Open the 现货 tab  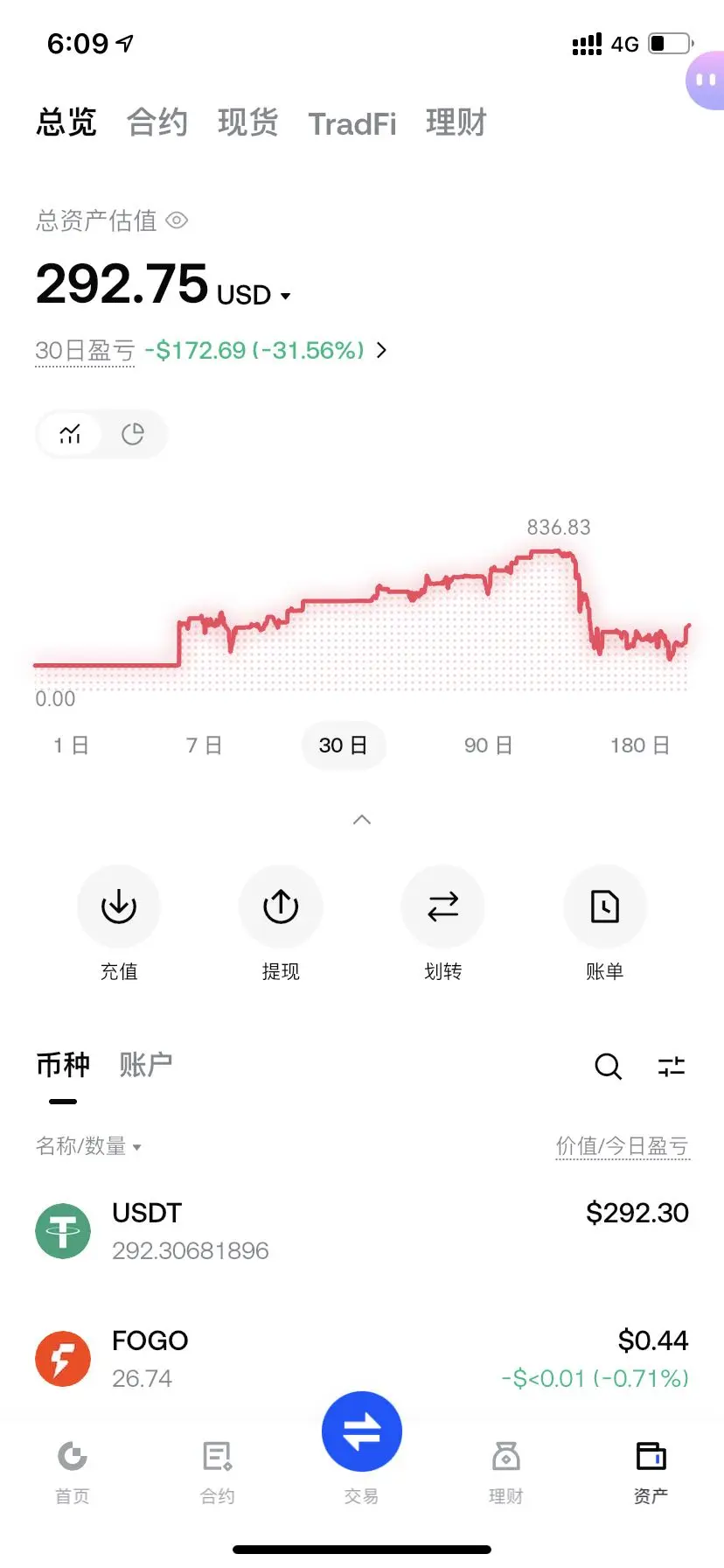(248, 122)
